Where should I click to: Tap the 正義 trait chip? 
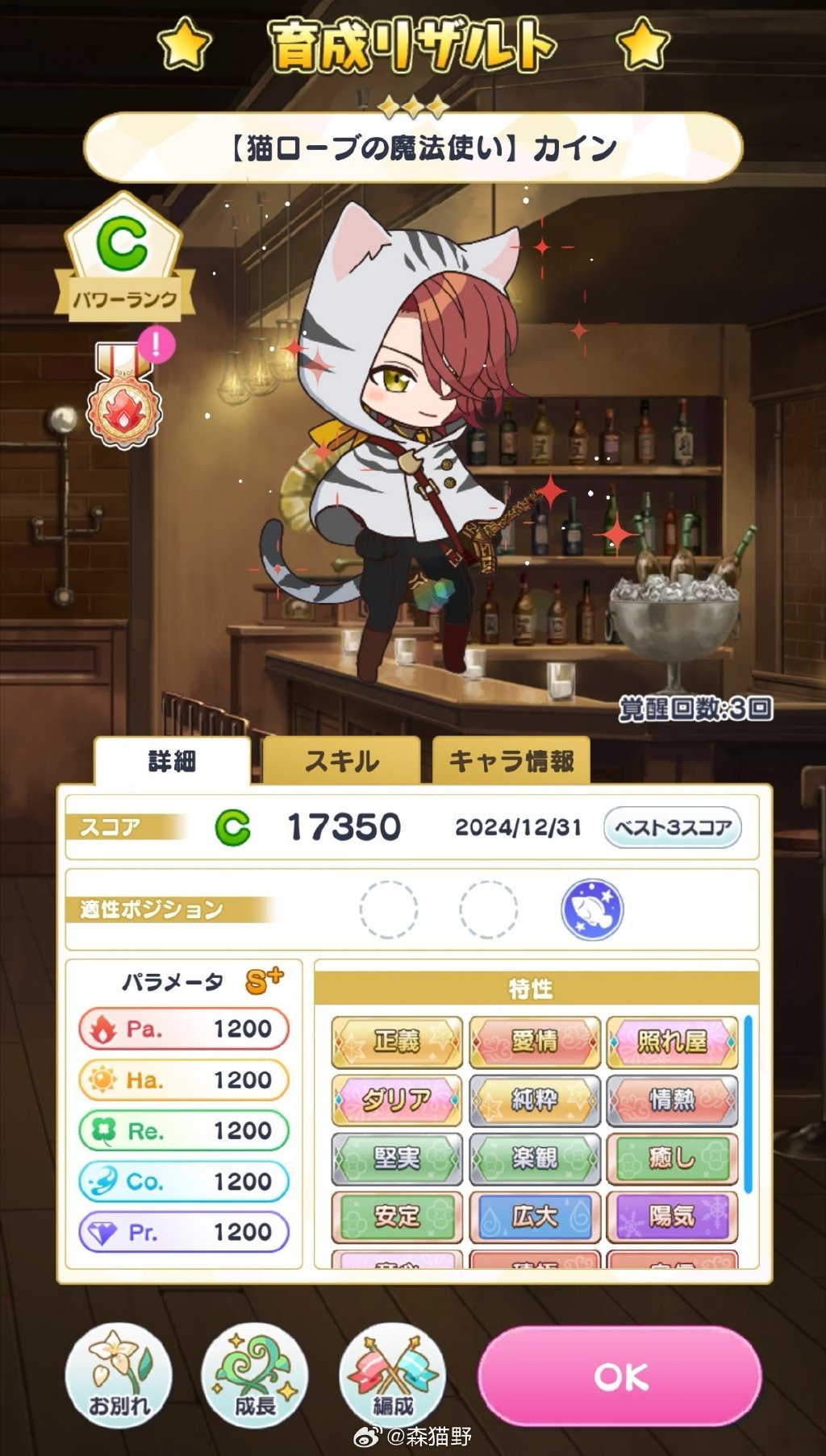click(x=397, y=1042)
